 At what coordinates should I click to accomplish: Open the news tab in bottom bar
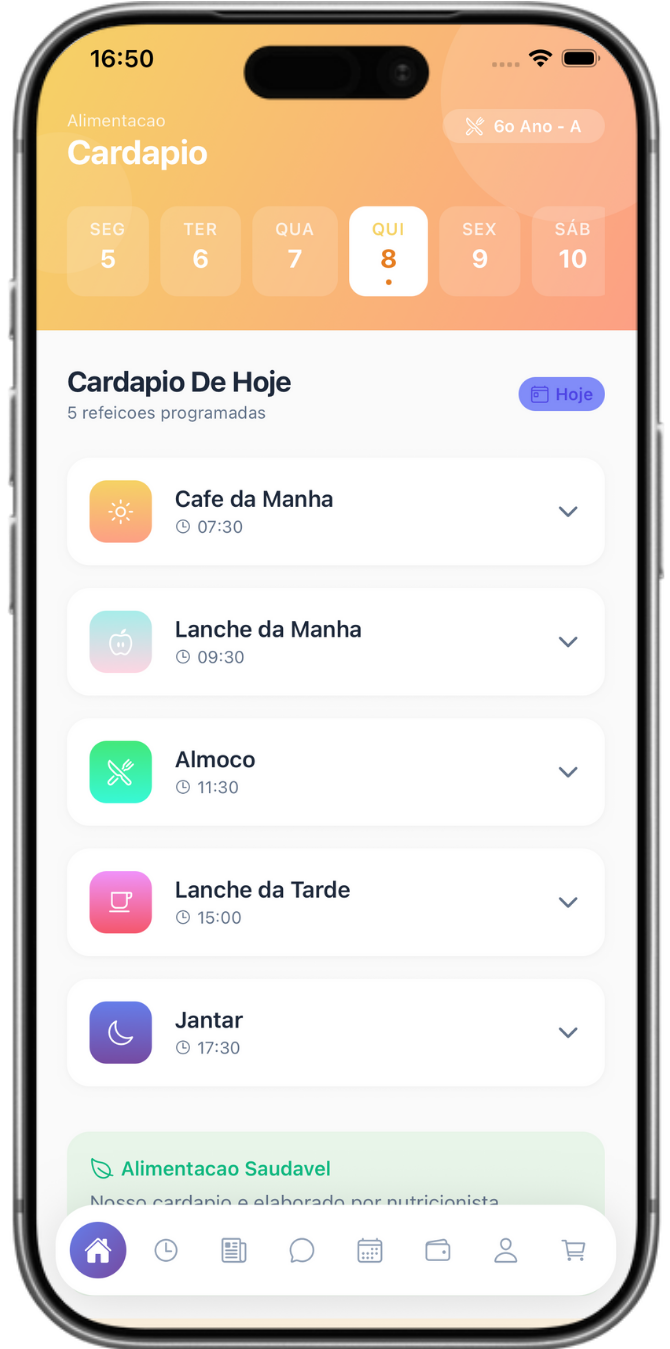coord(234,1250)
